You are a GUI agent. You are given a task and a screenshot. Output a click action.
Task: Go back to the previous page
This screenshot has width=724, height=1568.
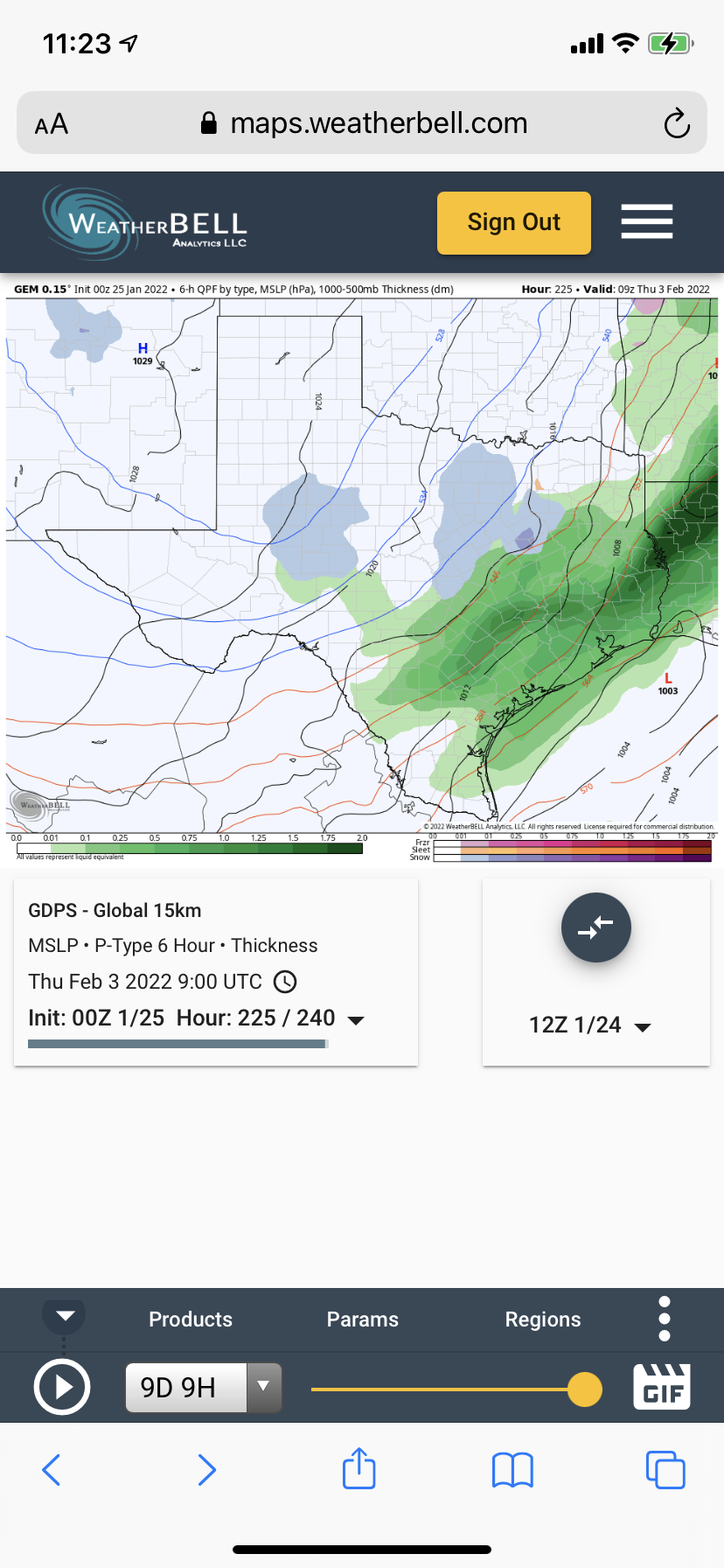point(52,1470)
